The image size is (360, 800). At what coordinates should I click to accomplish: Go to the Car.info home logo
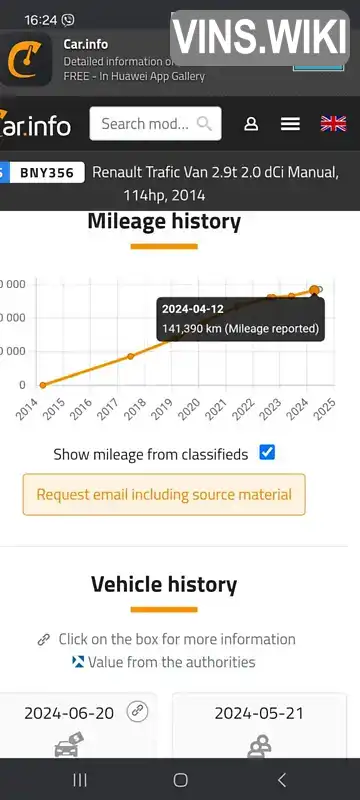coord(36,124)
